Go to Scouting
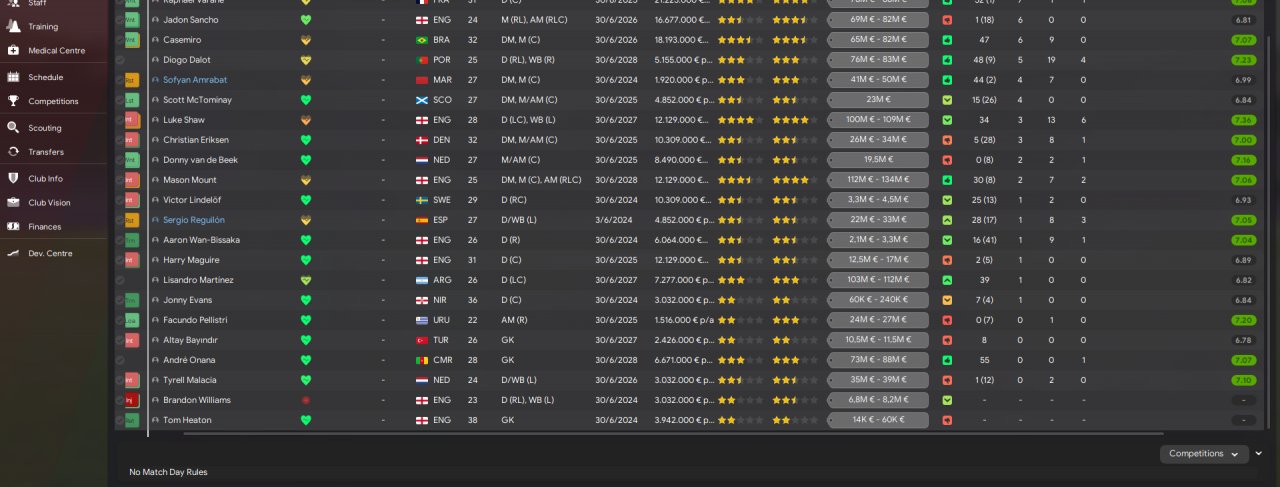This screenshot has height=487, width=1280. pyautogui.click(x=45, y=128)
